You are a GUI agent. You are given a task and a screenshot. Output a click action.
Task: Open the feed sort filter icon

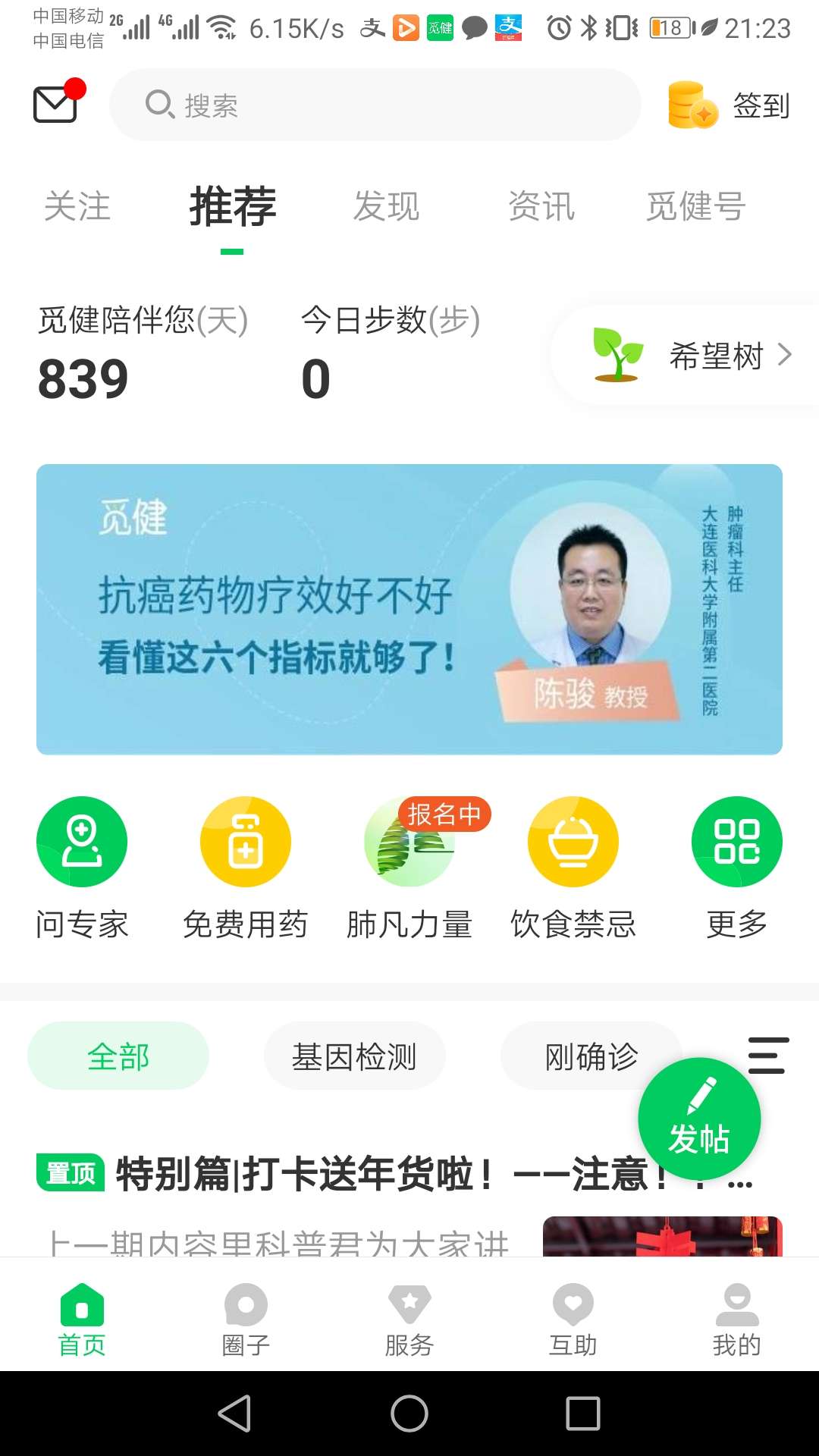tap(767, 1055)
